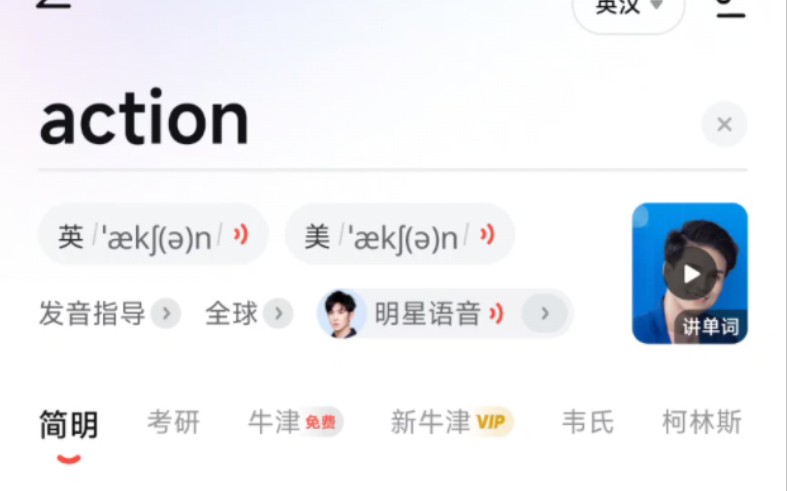The height and width of the screenshot is (491, 787).
Task: Clear the search word action
Action: [x=724, y=124]
